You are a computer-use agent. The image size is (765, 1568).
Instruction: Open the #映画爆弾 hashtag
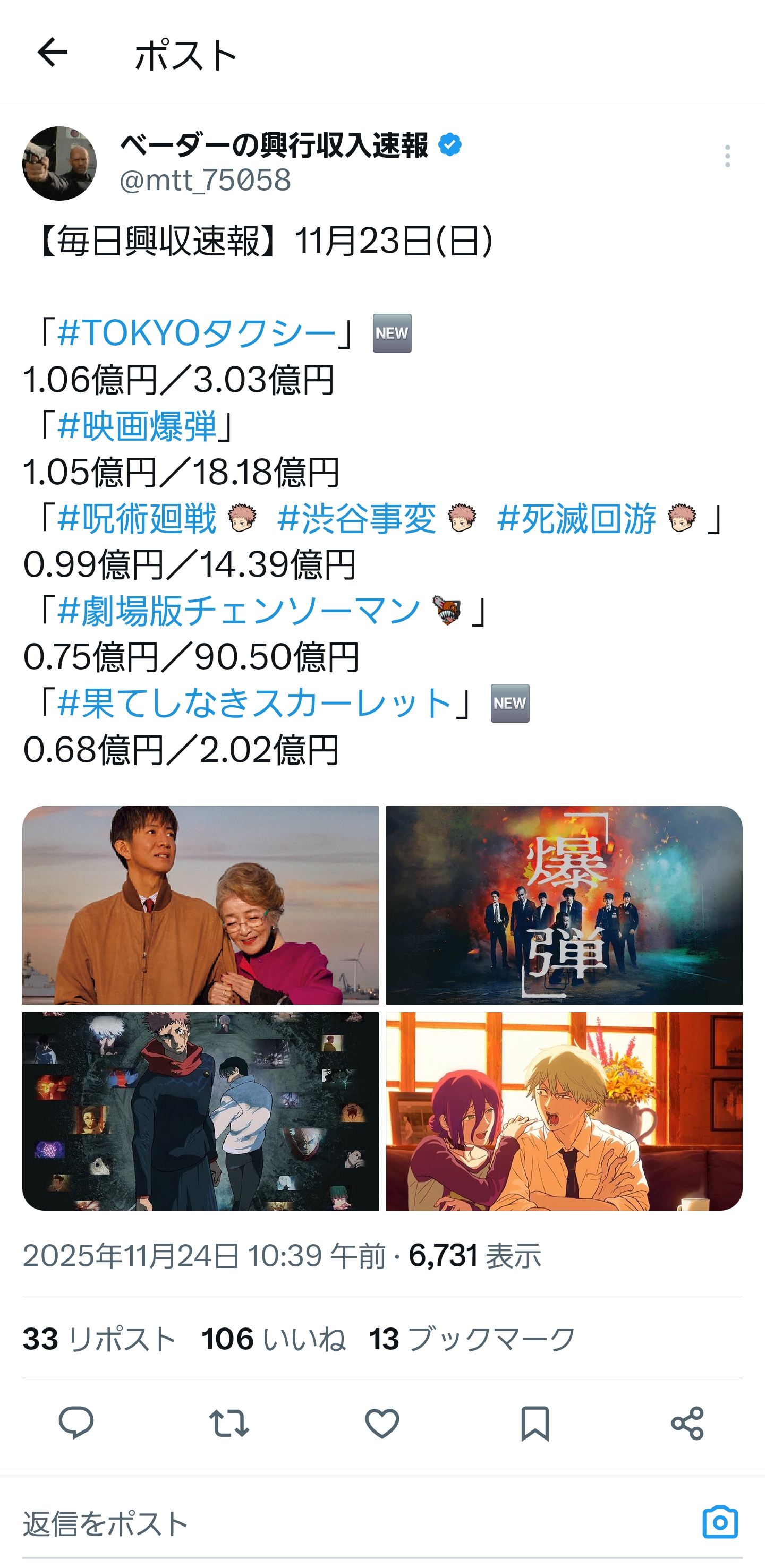pyautogui.click(x=137, y=425)
